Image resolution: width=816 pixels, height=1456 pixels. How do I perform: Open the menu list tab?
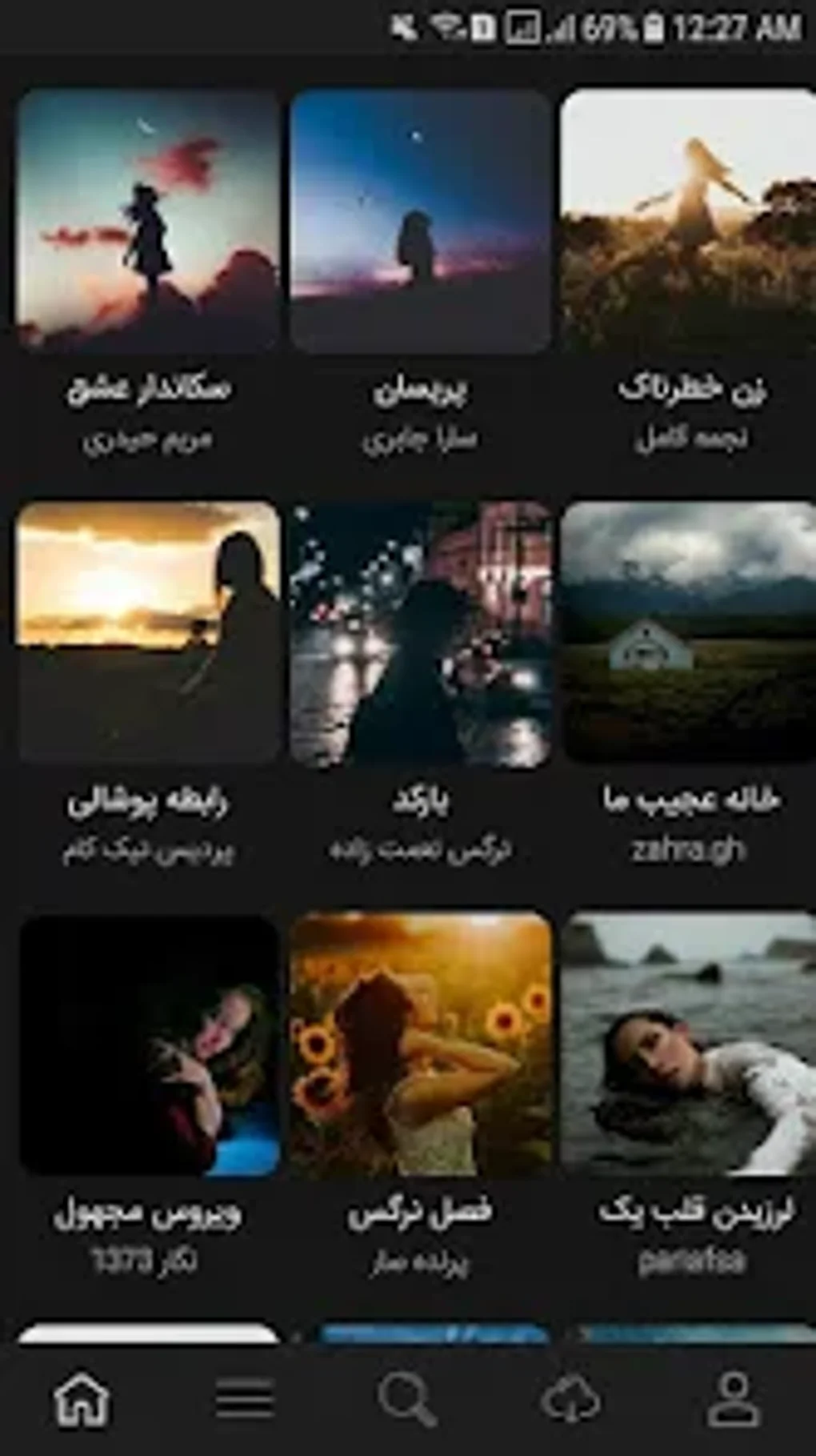245,1400
